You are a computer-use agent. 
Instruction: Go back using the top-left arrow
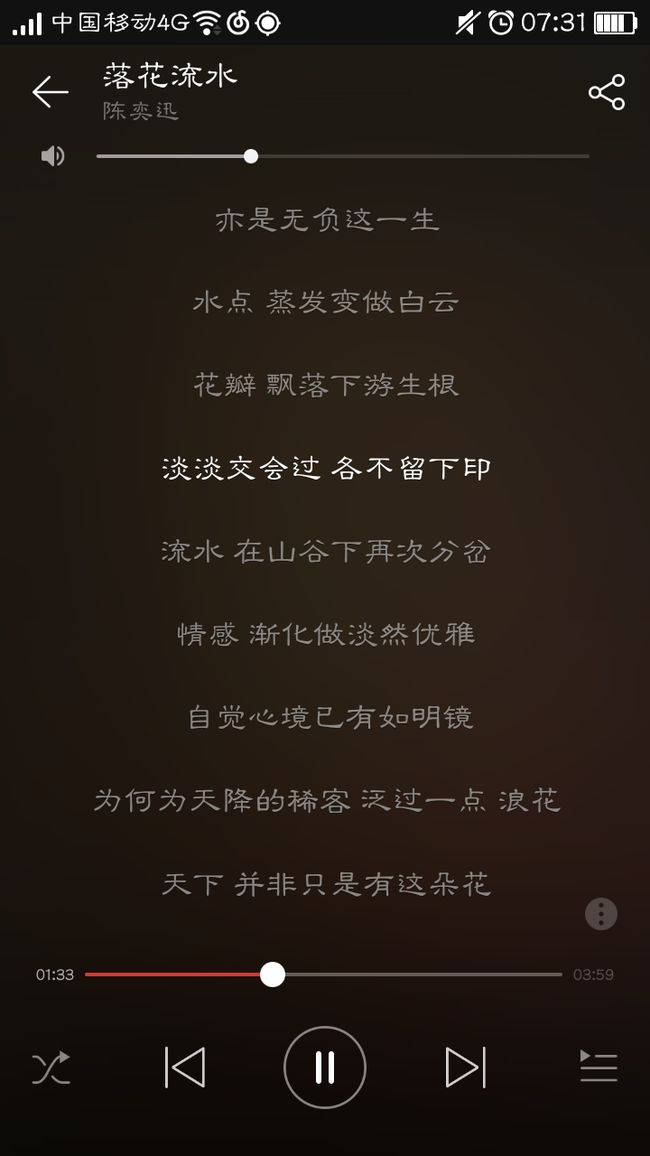[50, 92]
